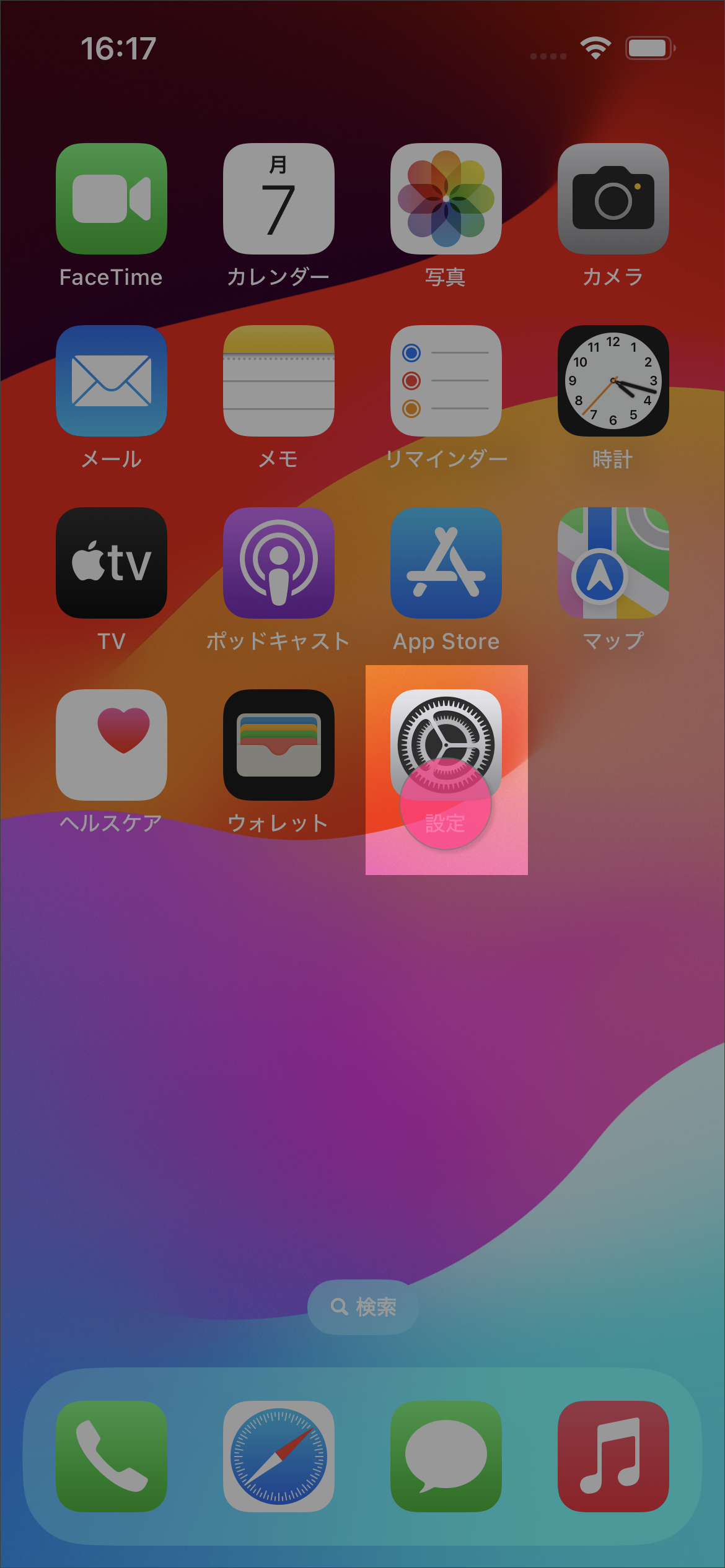725x1568 pixels.
Task: Open ウォレット wallet
Action: 279,745
